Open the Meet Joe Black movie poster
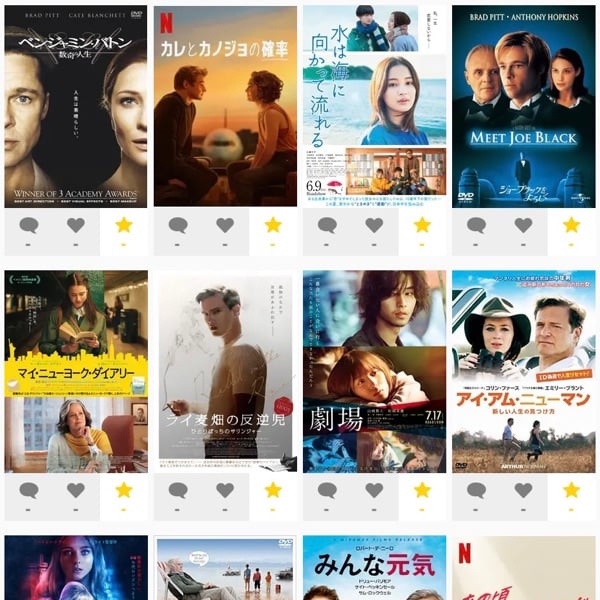Screen dimensions: 600x600 coord(523,105)
